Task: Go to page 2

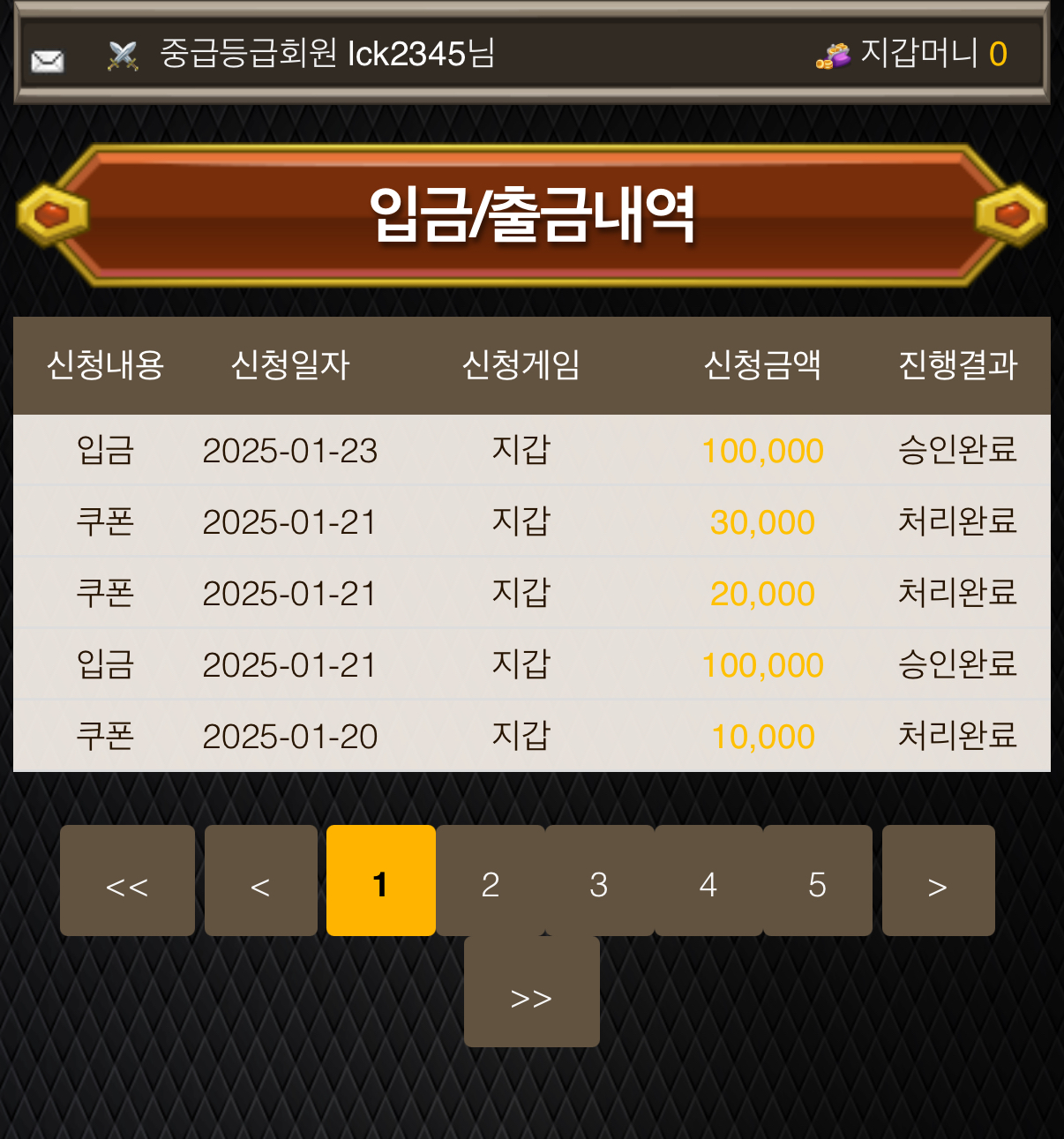Action: tap(491, 881)
